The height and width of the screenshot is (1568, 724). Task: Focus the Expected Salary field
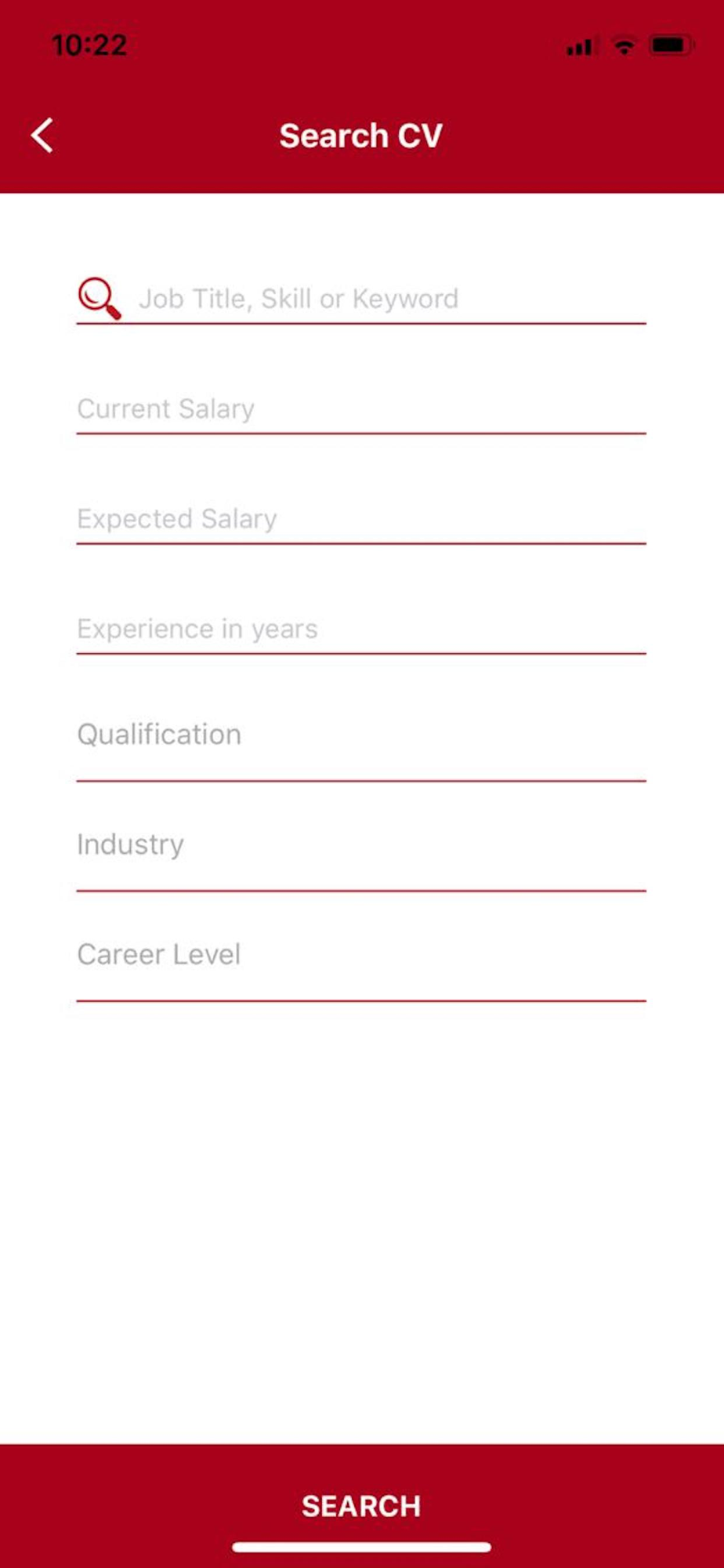tap(361, 519)
